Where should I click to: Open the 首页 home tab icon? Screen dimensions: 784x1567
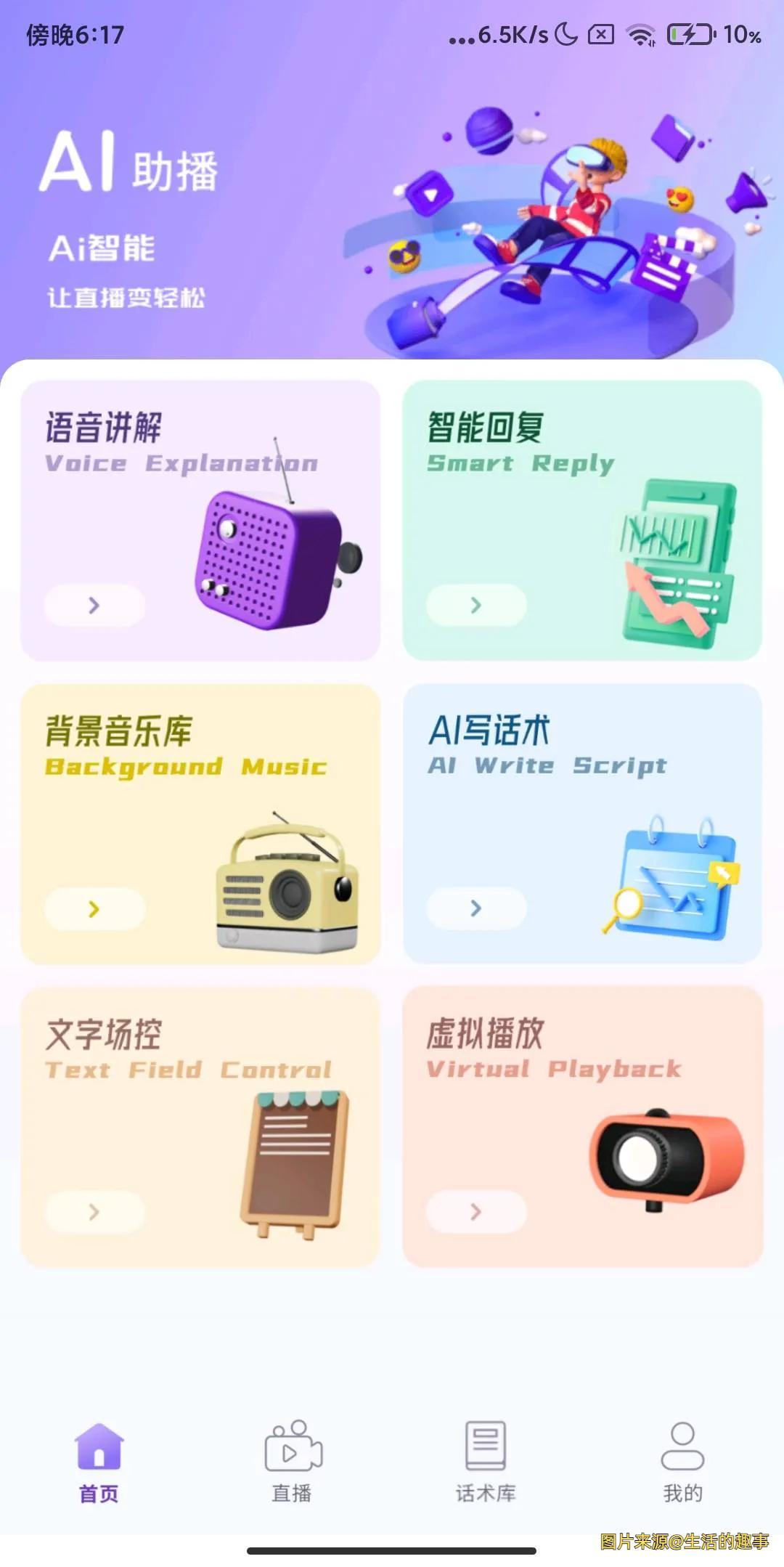pyautogui.click(x=98, y=1445)
